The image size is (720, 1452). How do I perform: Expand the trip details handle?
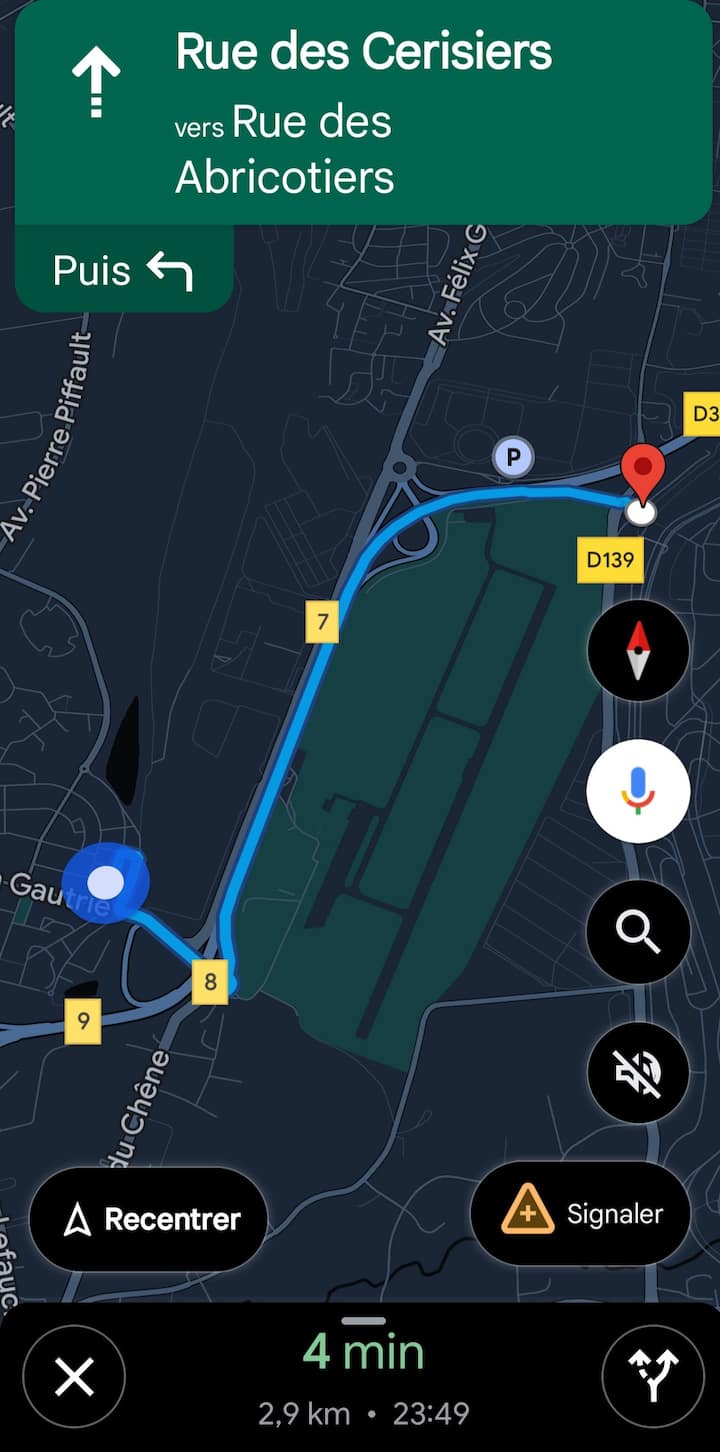tap(362, 1322)
